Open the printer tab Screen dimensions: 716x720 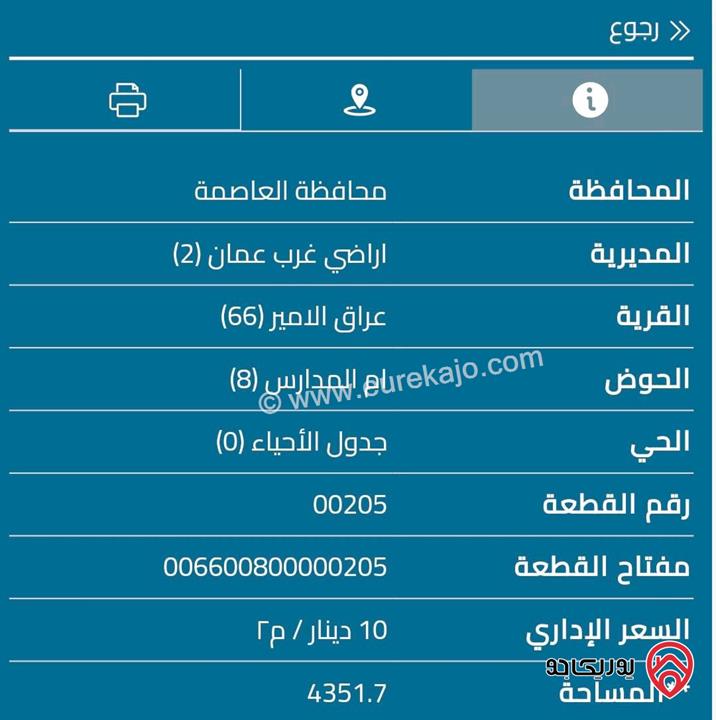tap(128, 100)
